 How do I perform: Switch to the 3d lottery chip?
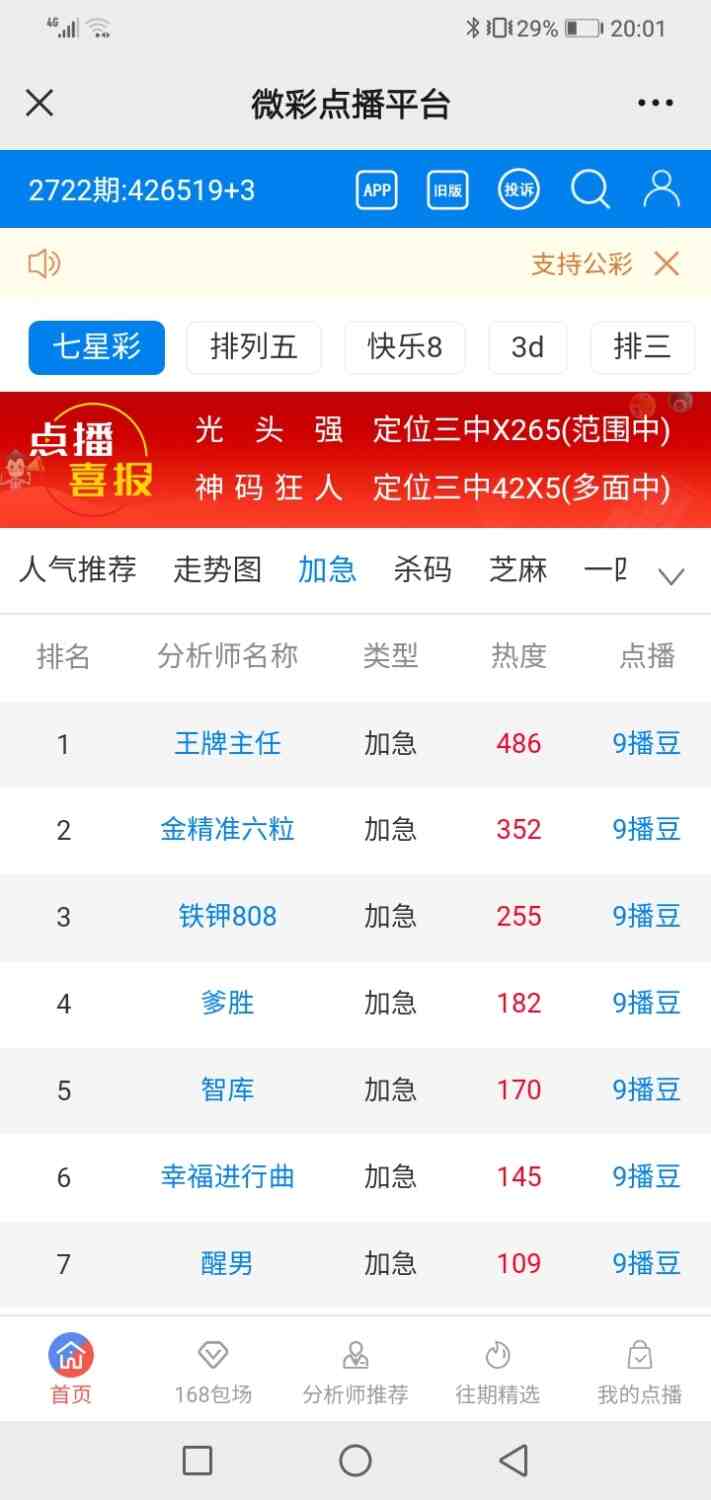pyautogui.click(x=527, y=347)
